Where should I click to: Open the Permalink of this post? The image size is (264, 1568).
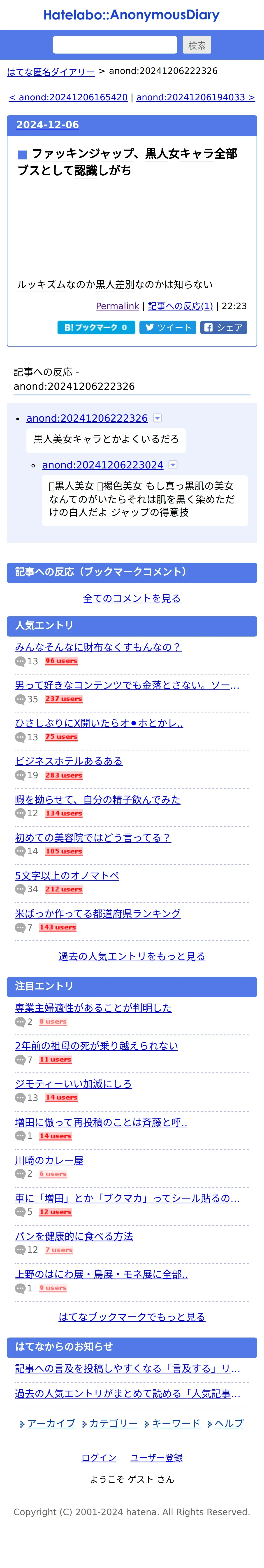click(117, 306)
